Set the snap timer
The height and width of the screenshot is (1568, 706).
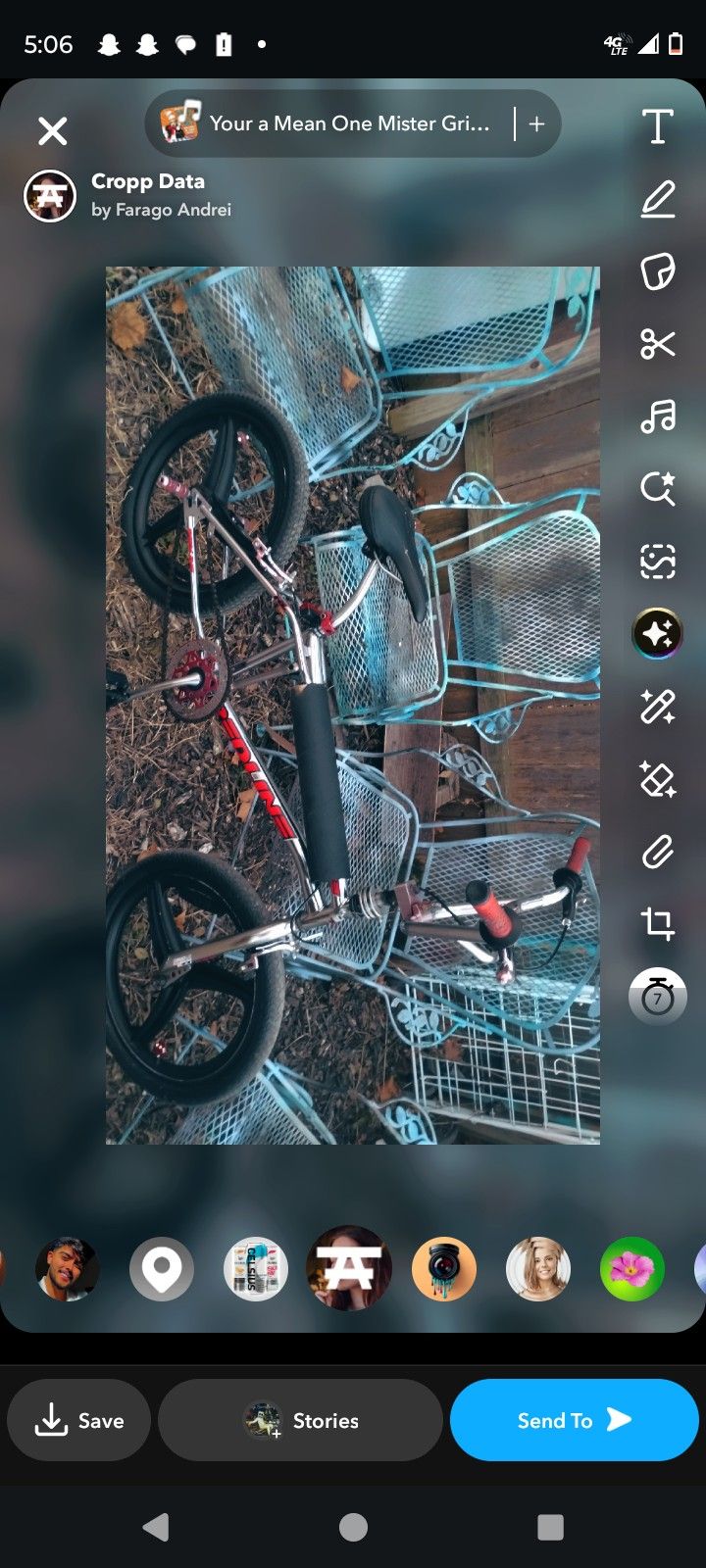pyautogui.click(x=658, y=997)
